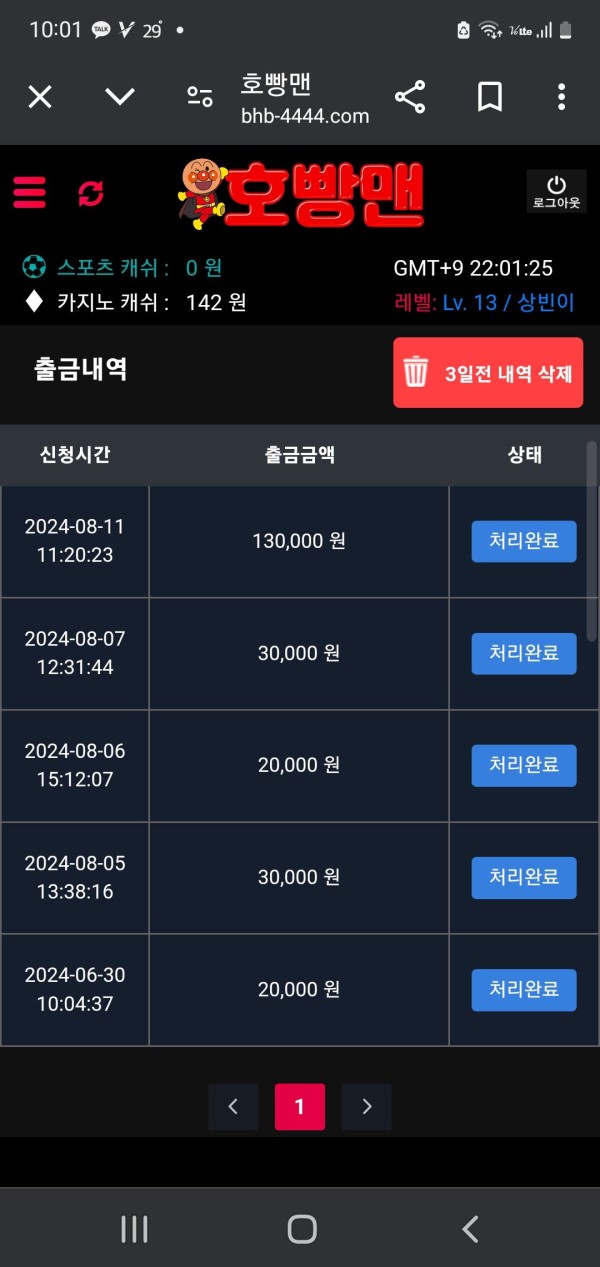Close the browser tab with X

(39, 97)
